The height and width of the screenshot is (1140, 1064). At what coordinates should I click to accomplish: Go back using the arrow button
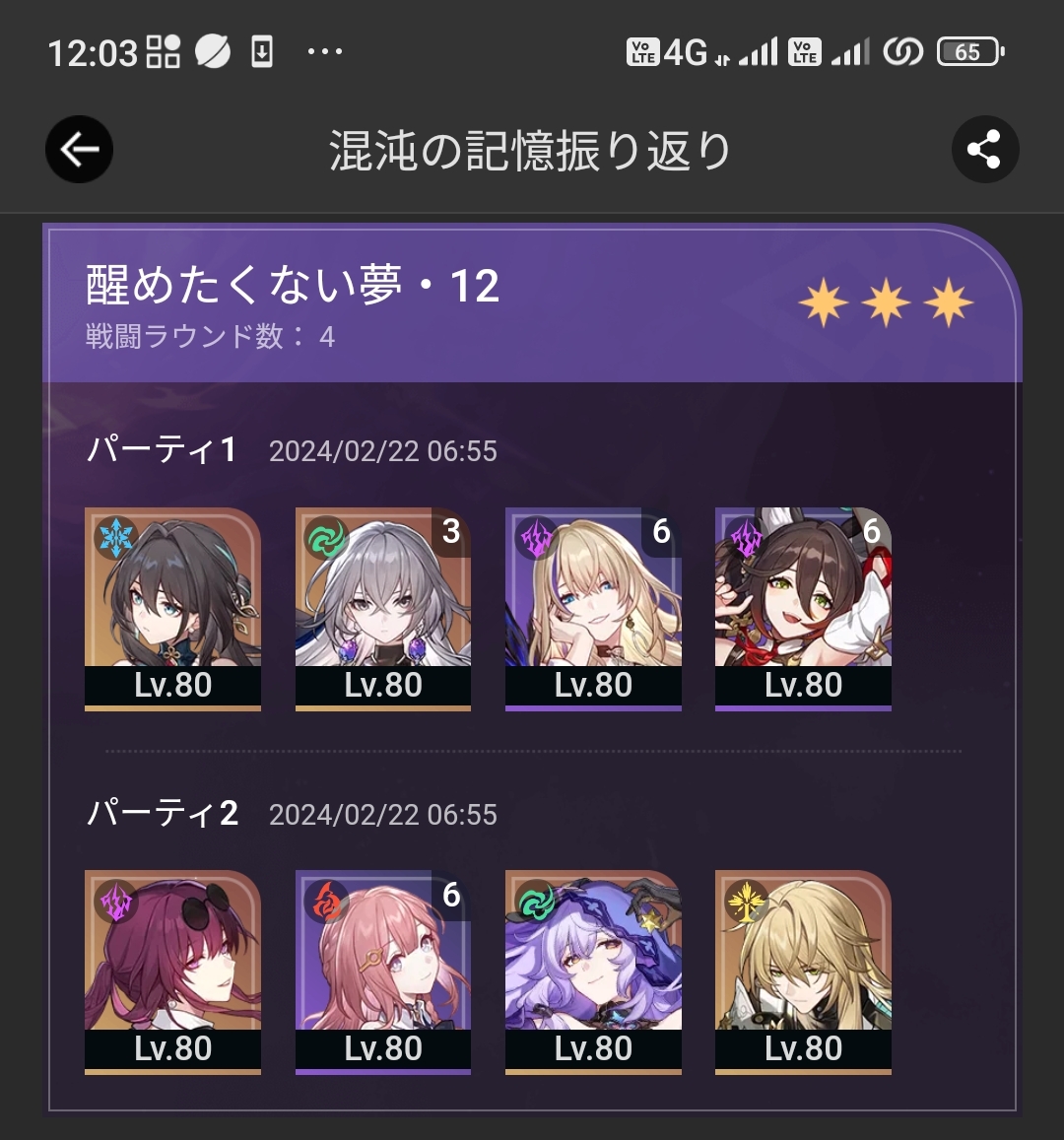tap(79, 150)
